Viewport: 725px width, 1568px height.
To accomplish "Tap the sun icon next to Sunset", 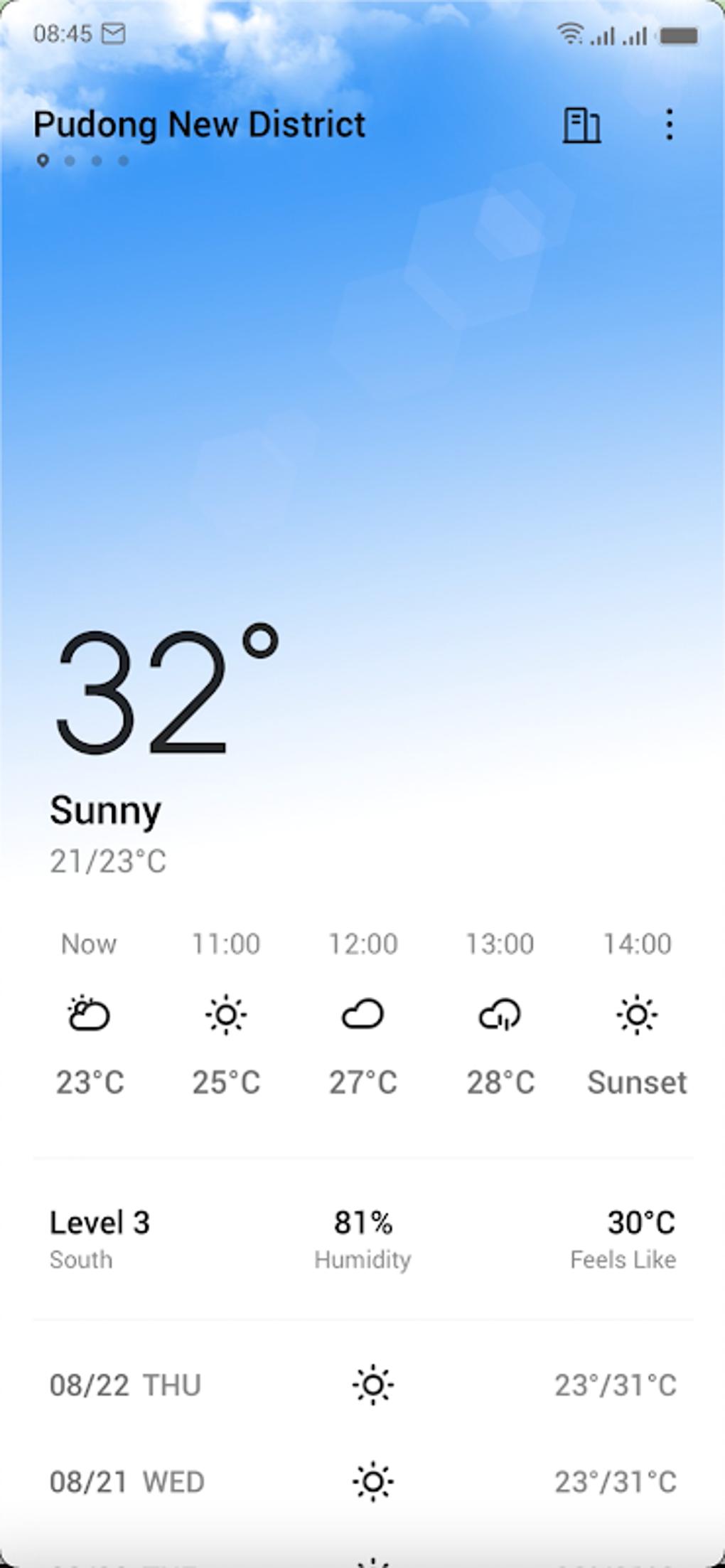I will 637,1015.
